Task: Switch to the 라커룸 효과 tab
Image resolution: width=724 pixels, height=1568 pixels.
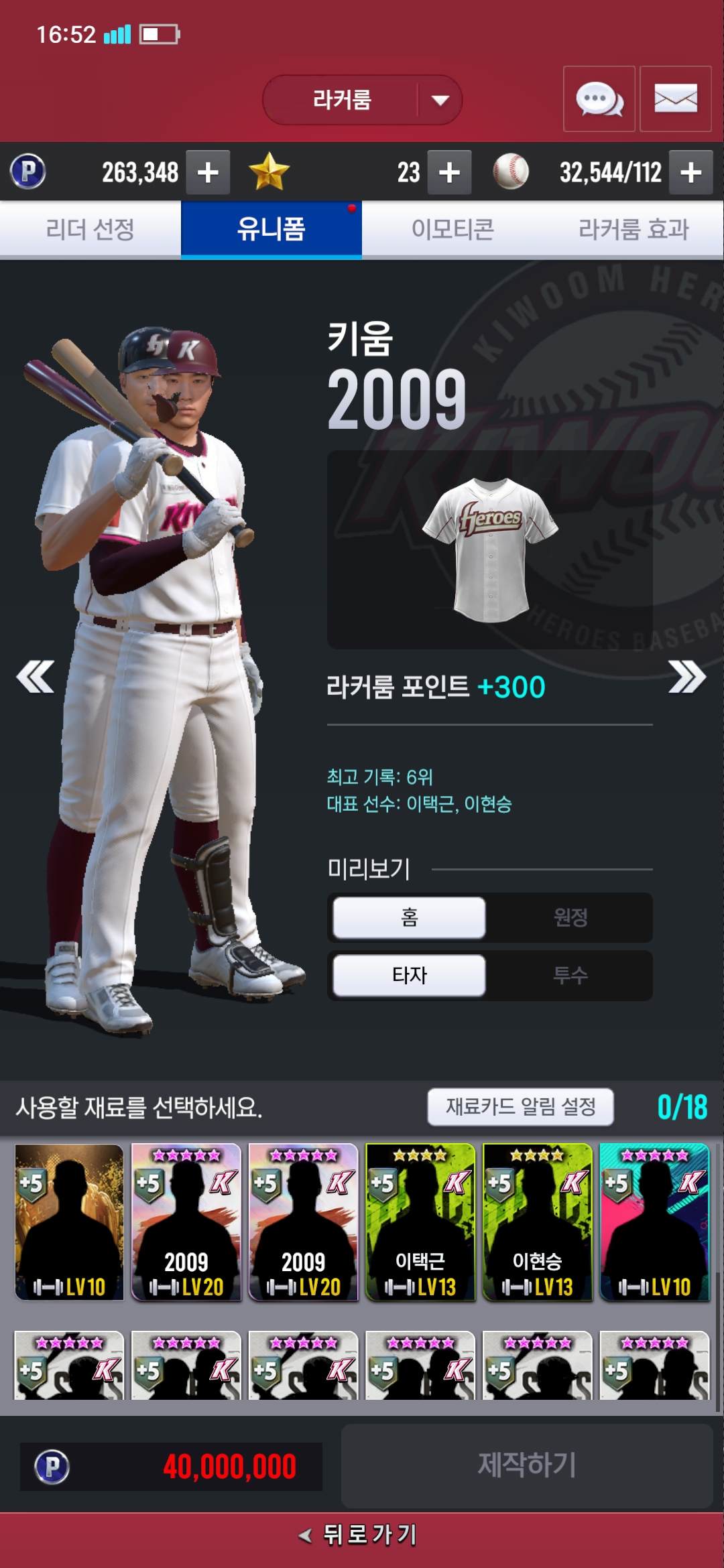Action: pos(633,229)
